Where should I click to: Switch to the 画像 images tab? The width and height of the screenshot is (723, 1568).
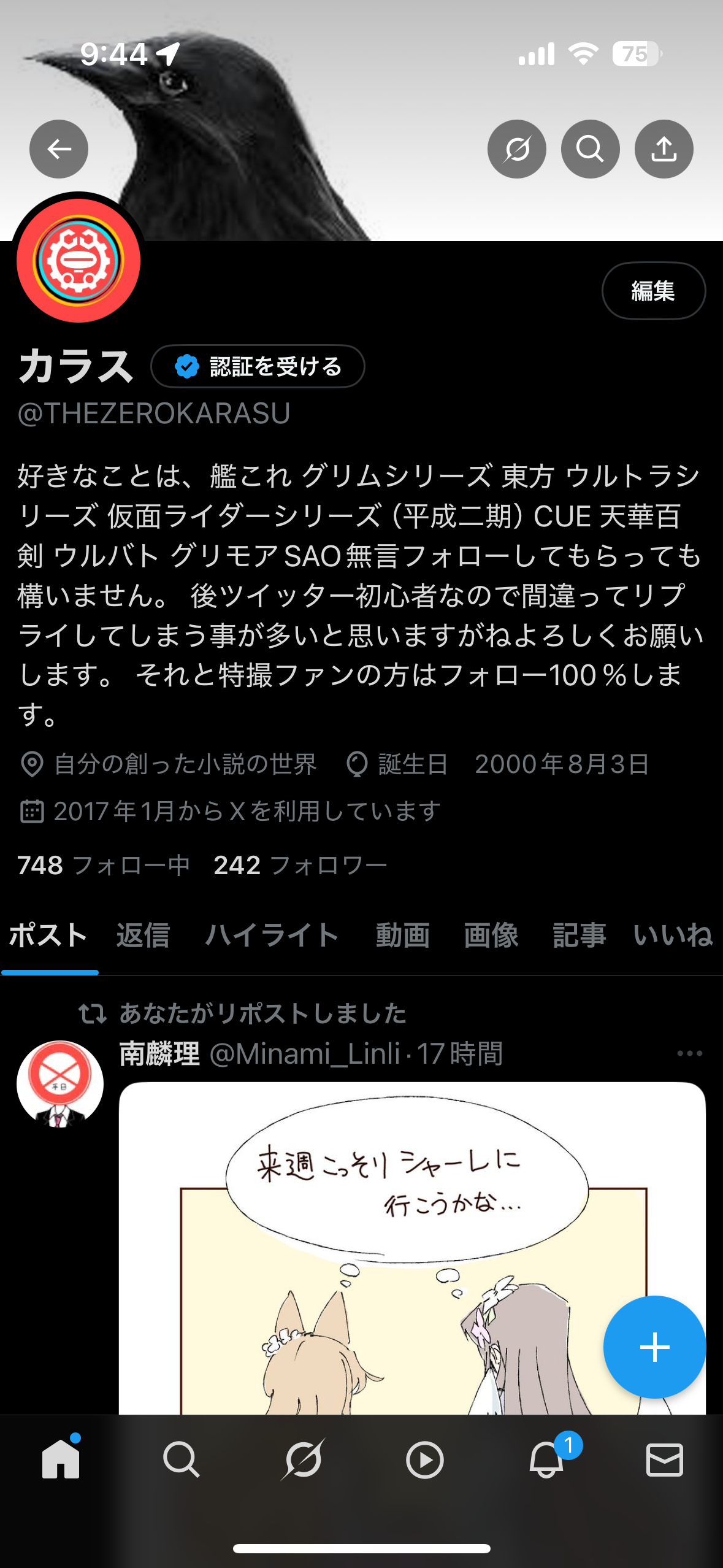[x=491, y=936]
